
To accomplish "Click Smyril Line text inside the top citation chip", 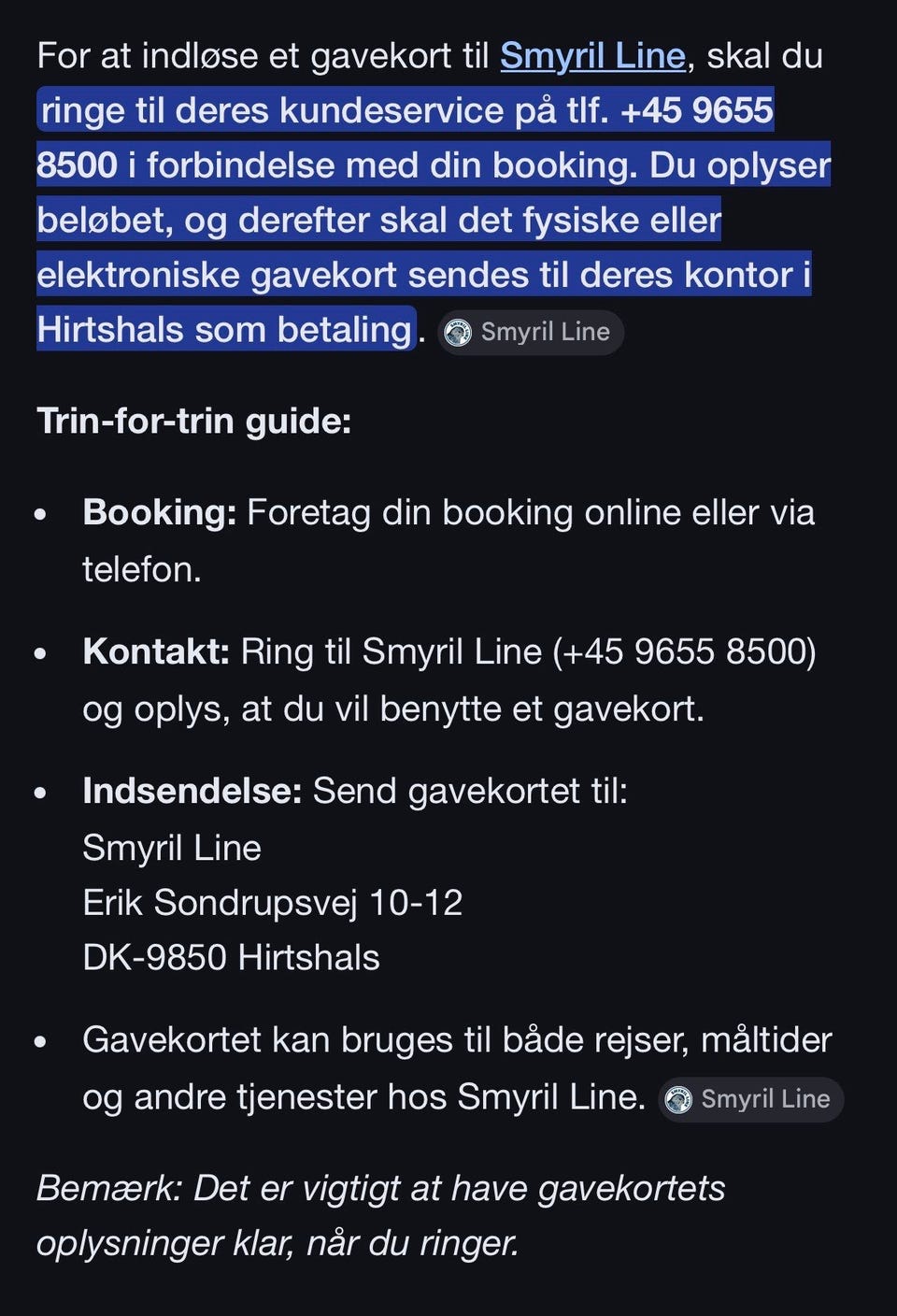I will 545,332.
